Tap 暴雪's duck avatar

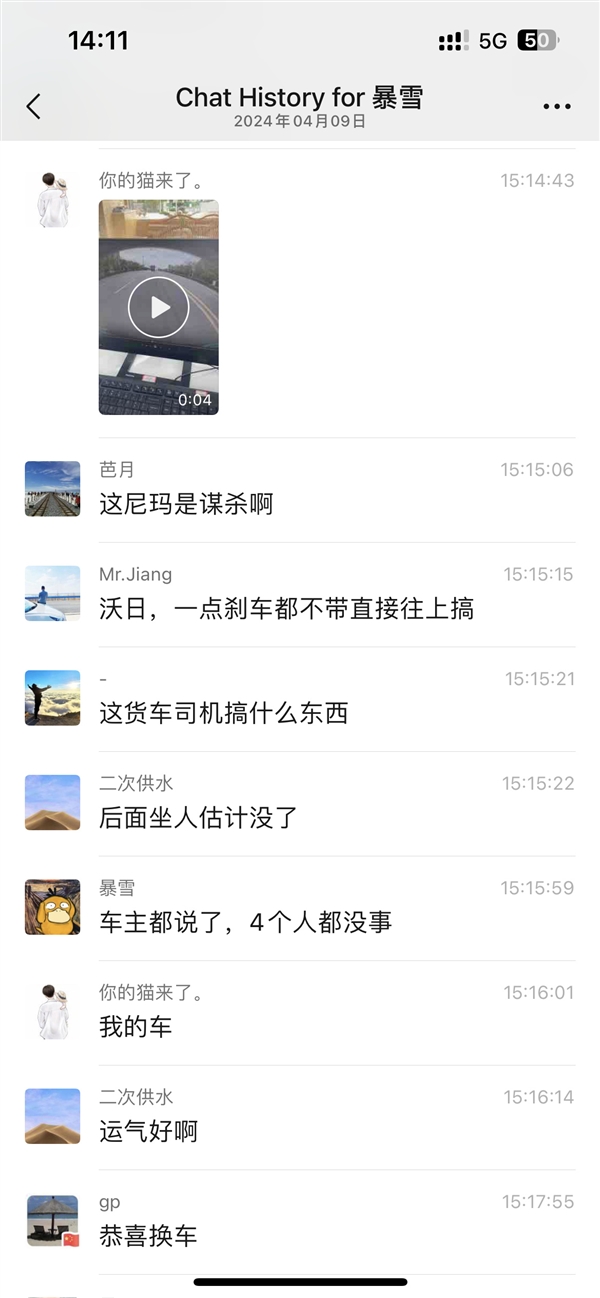52,907
